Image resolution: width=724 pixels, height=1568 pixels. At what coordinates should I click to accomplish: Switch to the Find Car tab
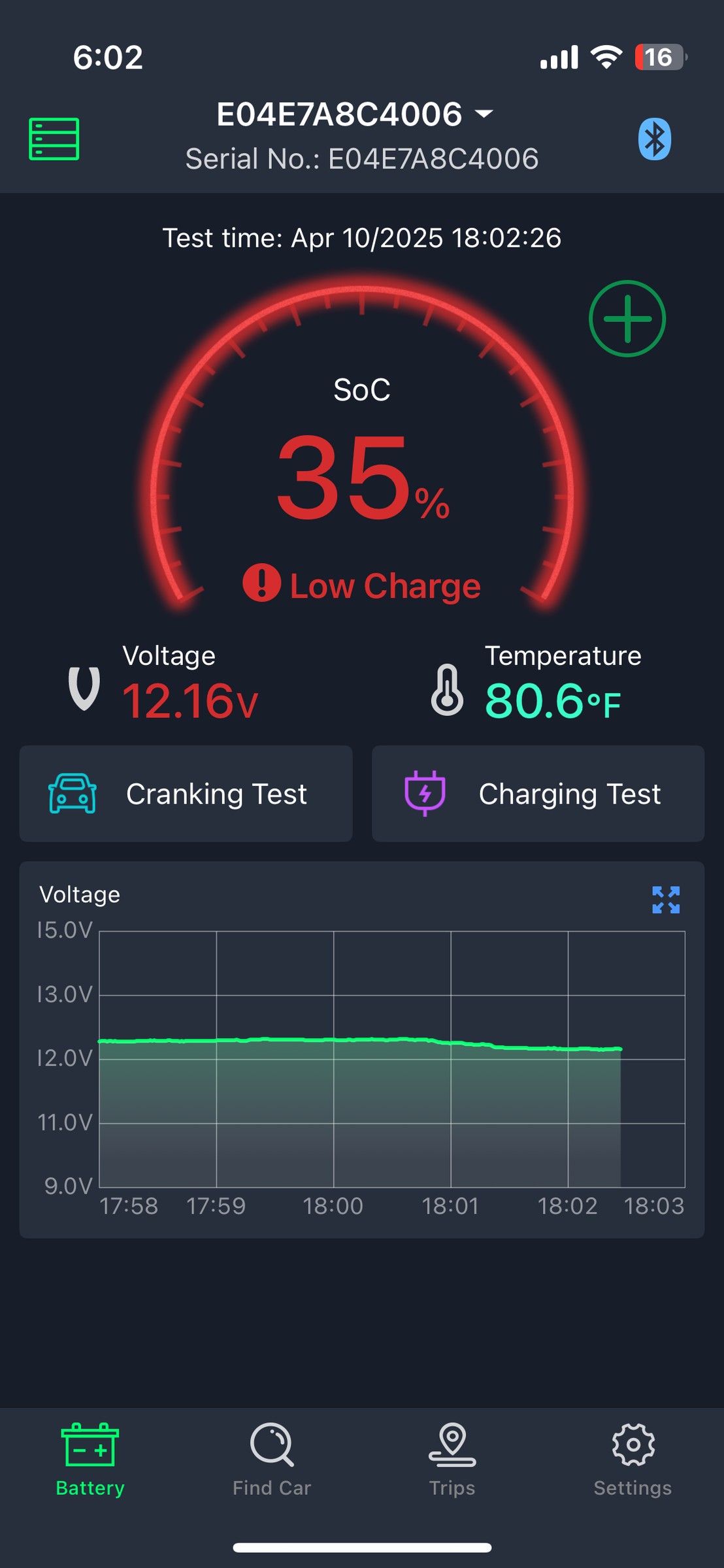[x=272, y=1460]
